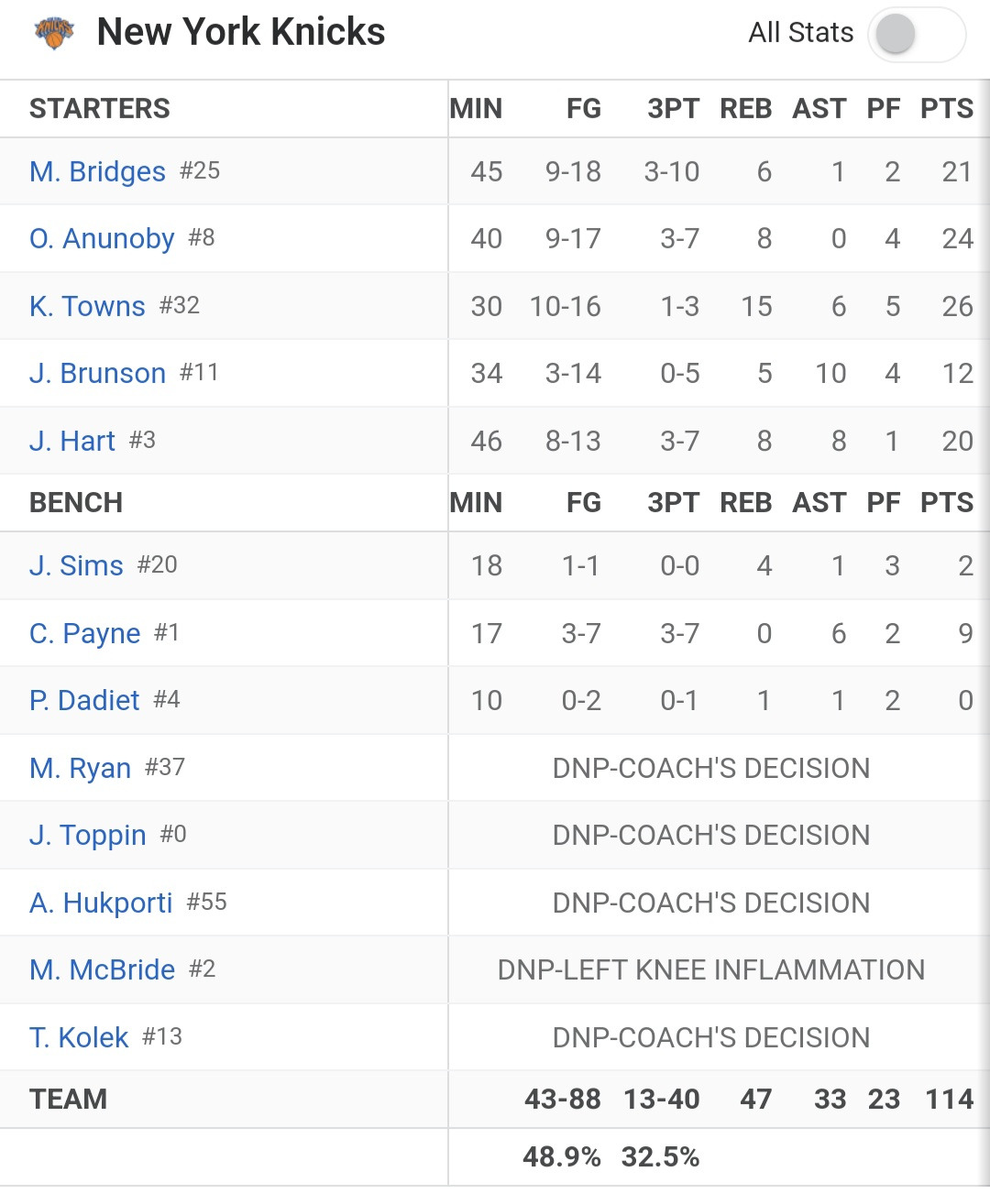
Task: View C. Payne player page
Action: [85, 633]
